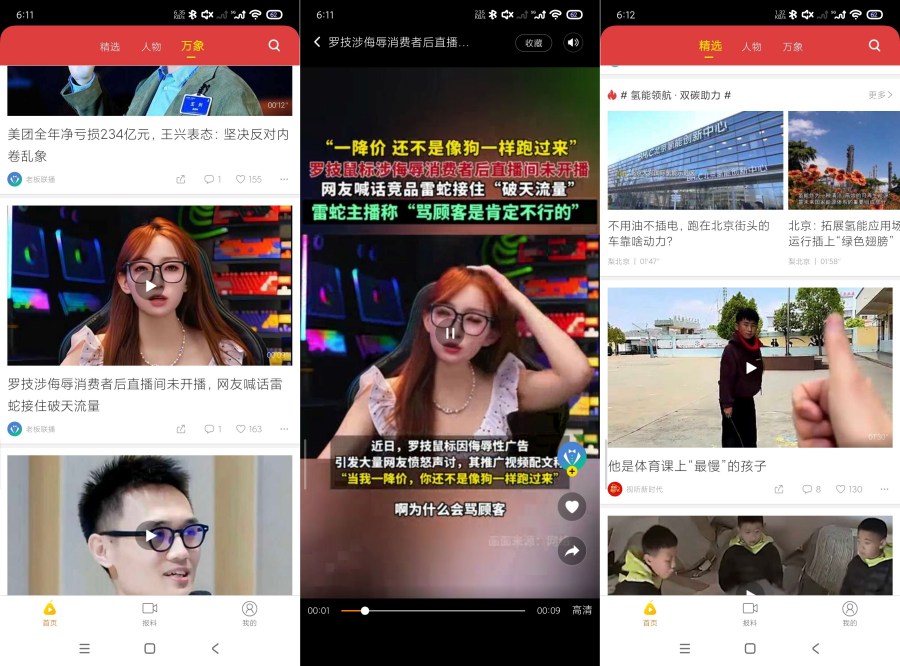The width and height of the screenshot is (900, 666).
Task: Seek along the video progress bar
Action: [x=432, y=610]
